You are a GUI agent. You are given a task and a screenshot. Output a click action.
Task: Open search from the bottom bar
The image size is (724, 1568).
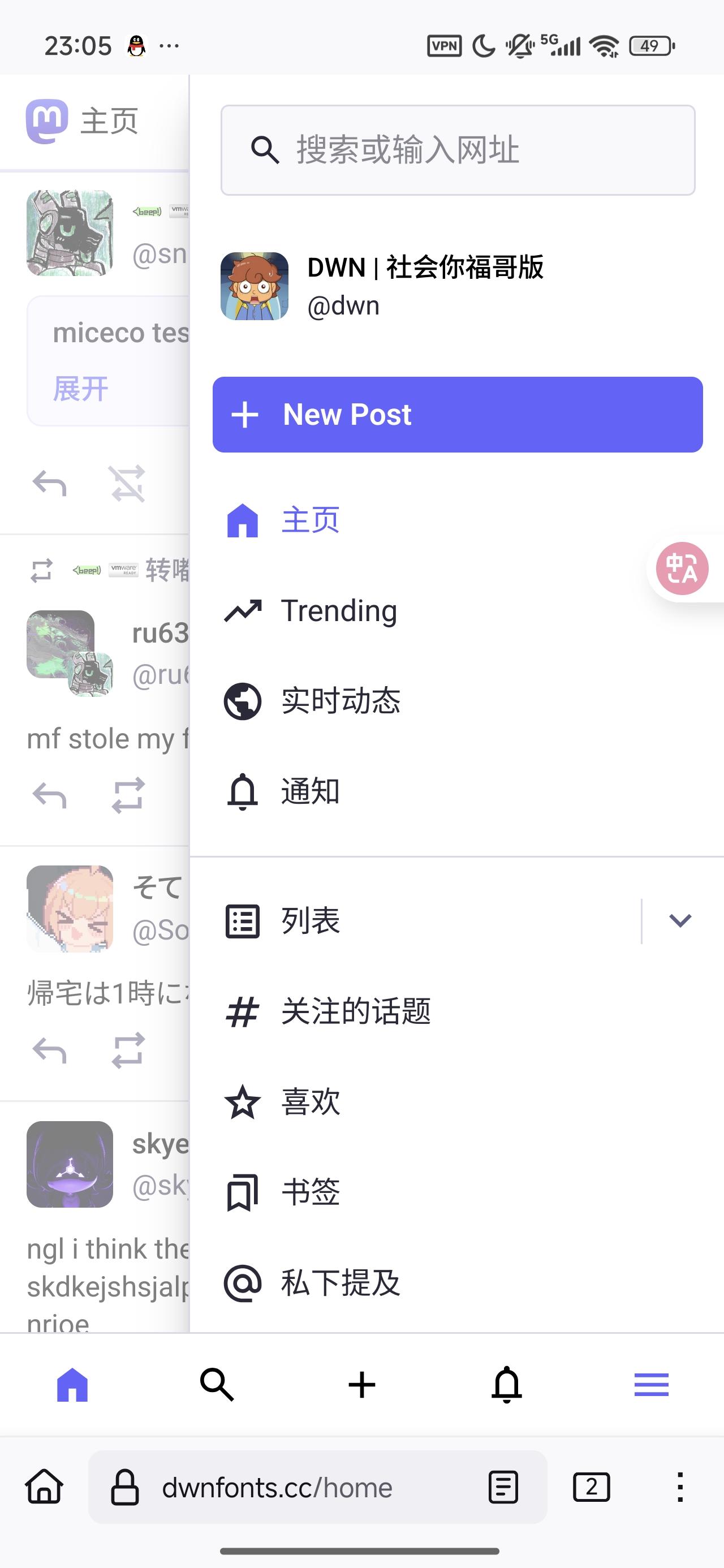[x=217, y=1385]
